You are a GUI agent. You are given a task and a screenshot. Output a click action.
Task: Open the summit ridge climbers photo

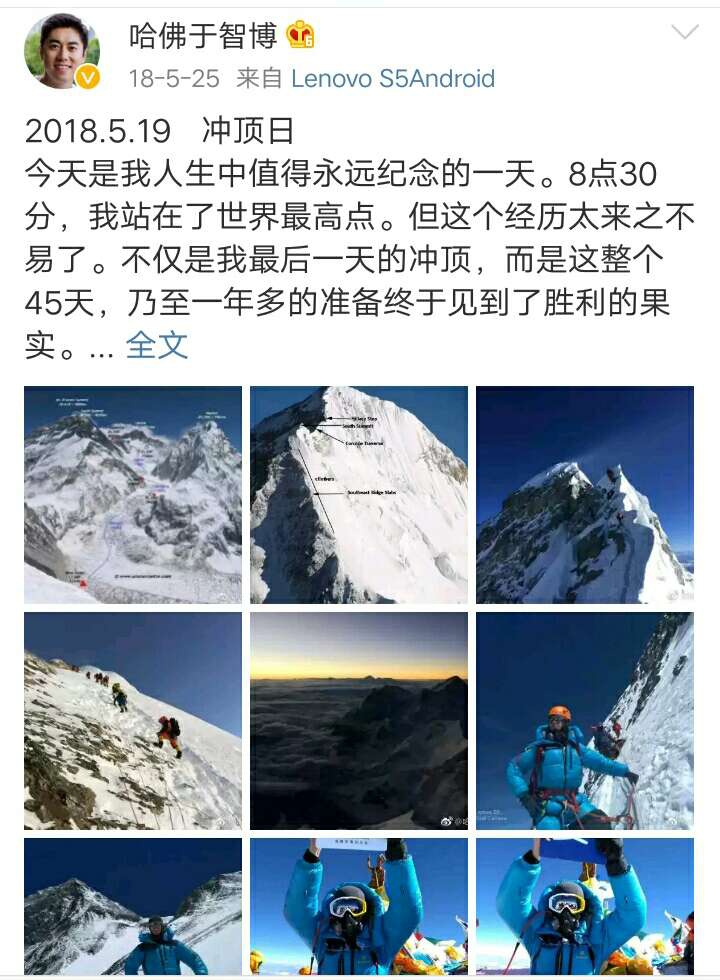[585, 495]
